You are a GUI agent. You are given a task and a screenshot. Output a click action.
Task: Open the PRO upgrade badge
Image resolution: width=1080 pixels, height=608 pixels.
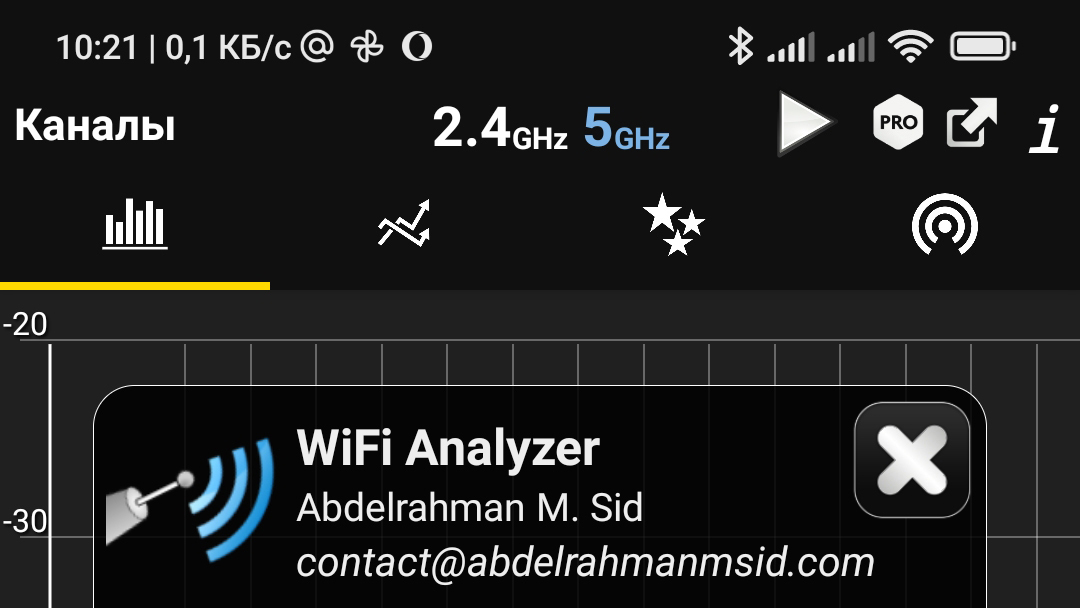click(897, 124)
